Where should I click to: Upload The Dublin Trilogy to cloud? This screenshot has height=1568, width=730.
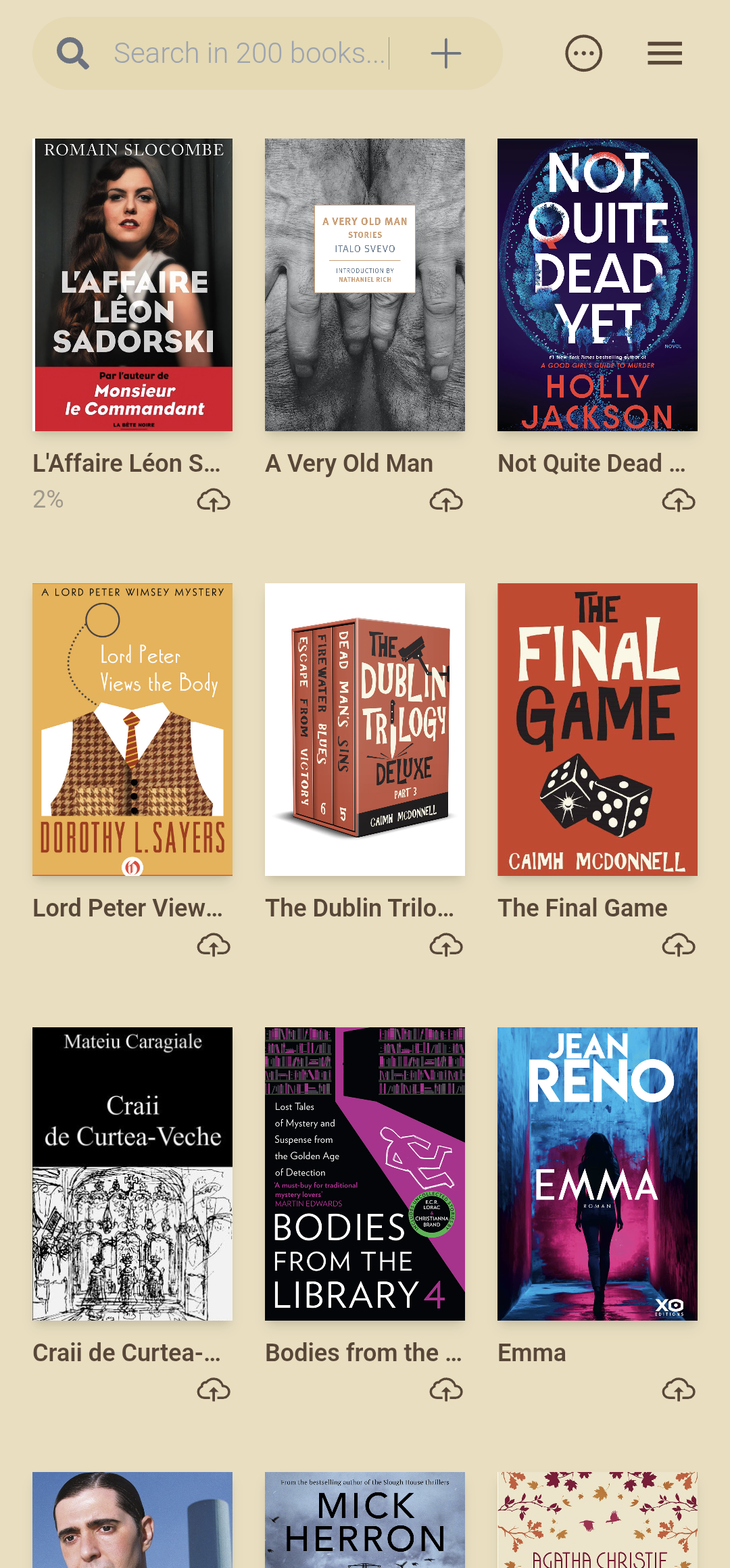pos(446,946)
